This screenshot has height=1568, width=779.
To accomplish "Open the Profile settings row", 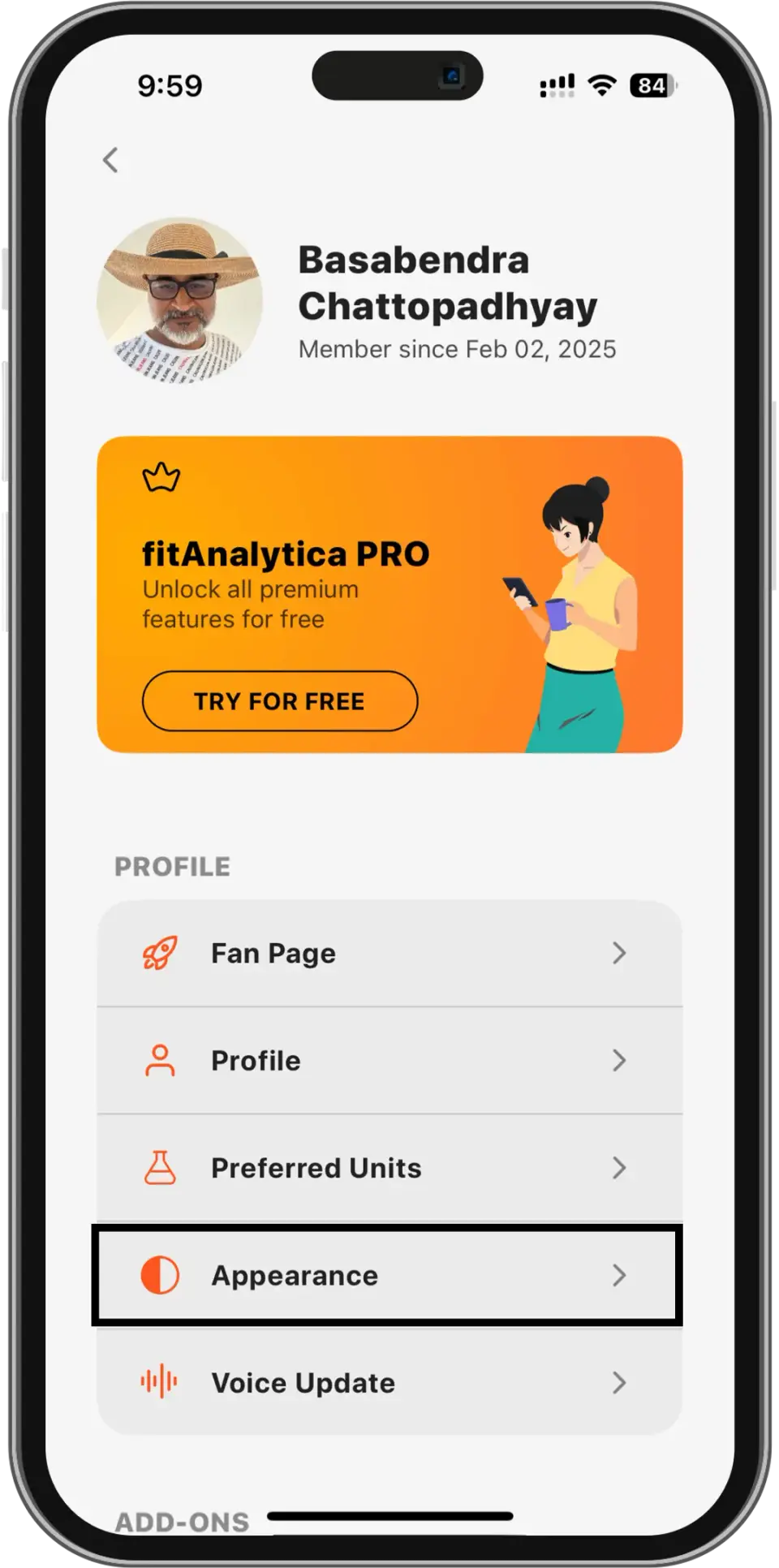I will pos(389,1061).
